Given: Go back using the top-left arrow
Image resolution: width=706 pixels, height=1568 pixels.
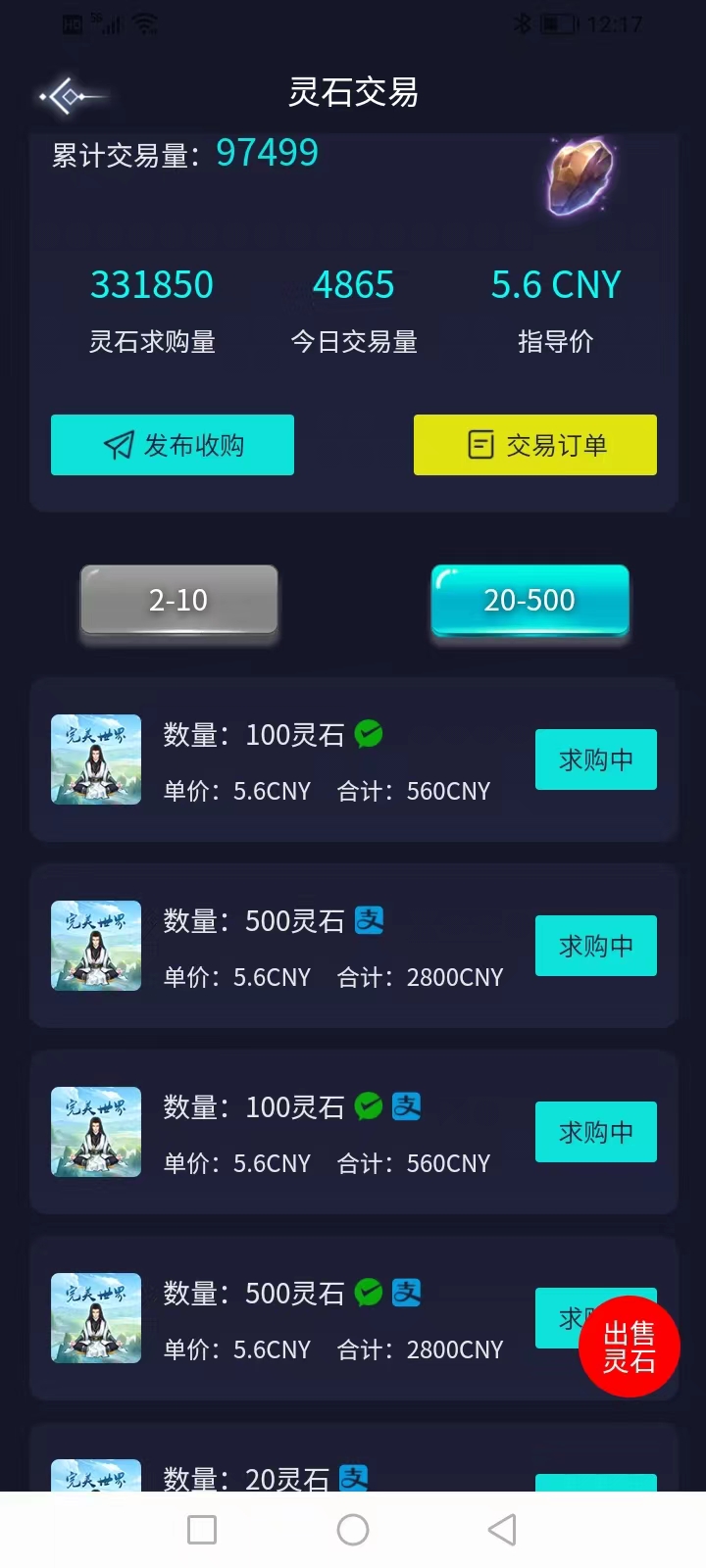Looking at the screenshot, I should (71, 96).
